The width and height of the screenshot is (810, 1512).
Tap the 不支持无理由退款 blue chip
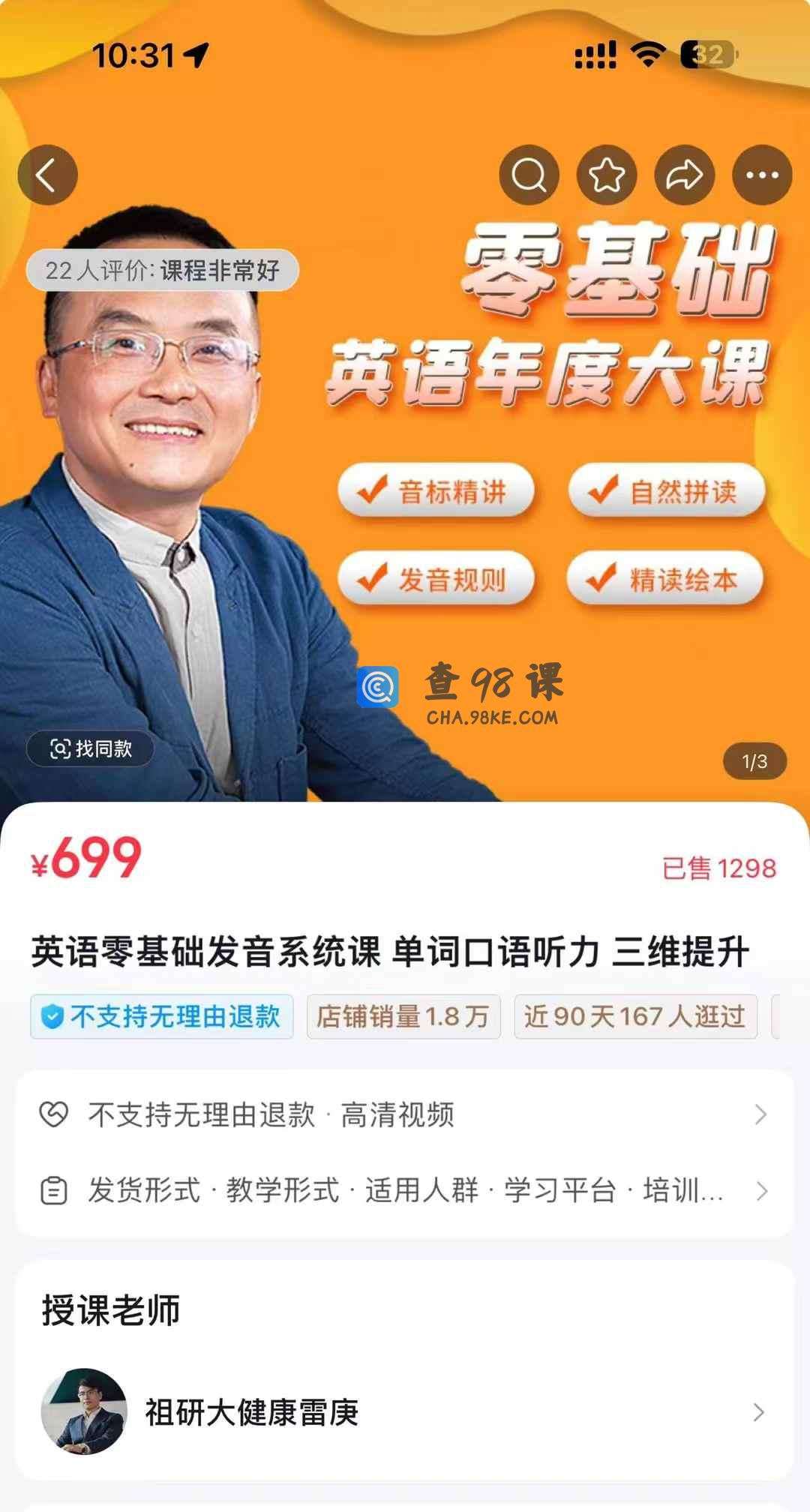point(162,1017)
